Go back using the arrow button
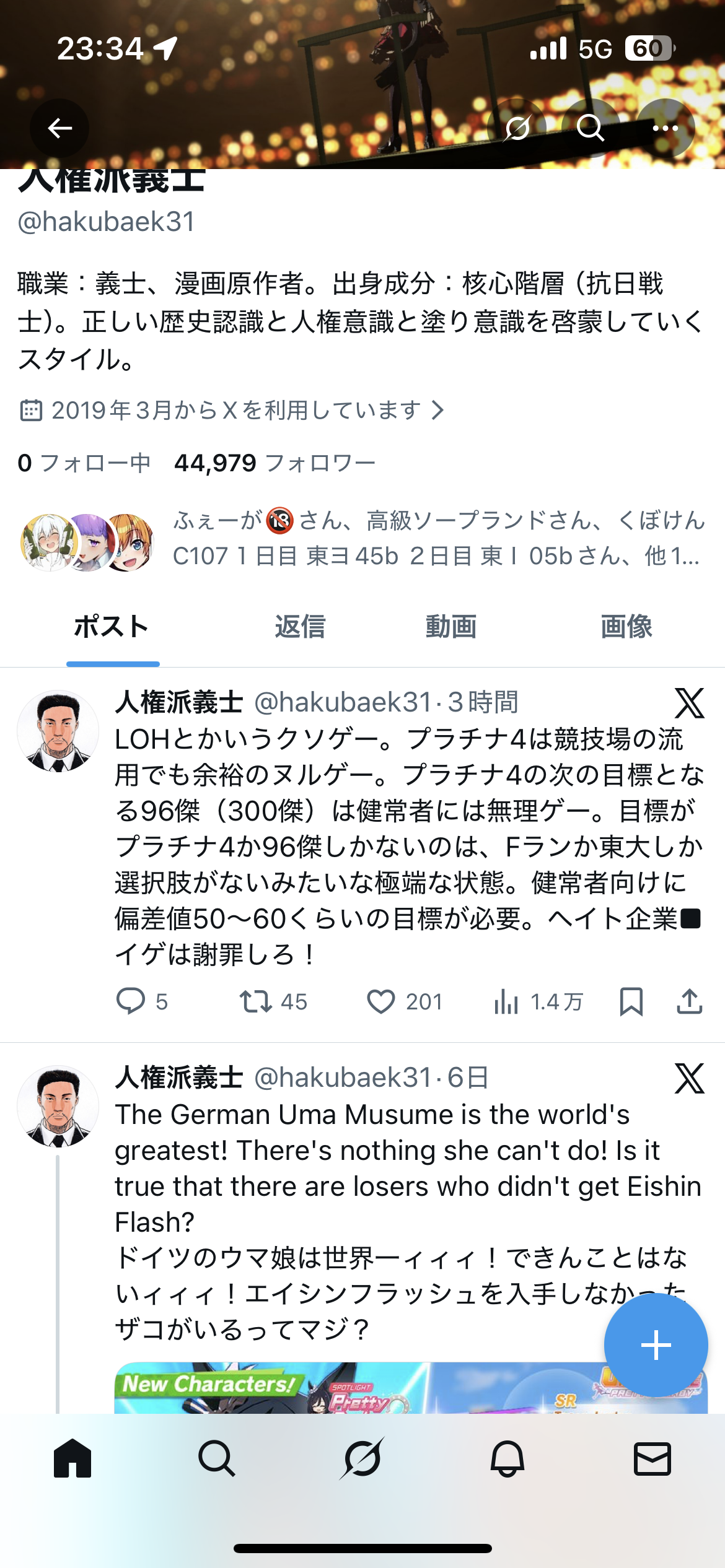Screen dimensions: 725x1568 [59, 128]
